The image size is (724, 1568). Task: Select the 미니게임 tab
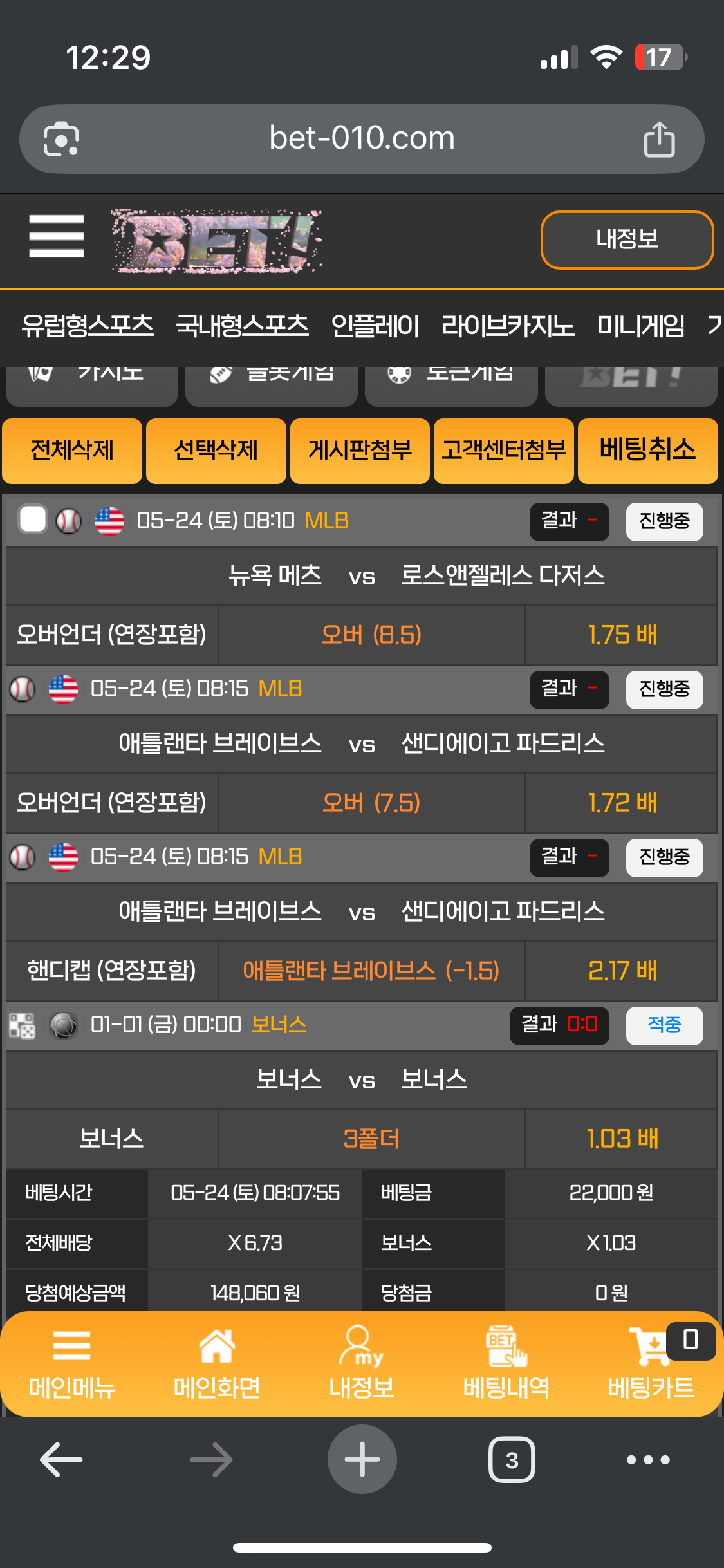[640, 326]
